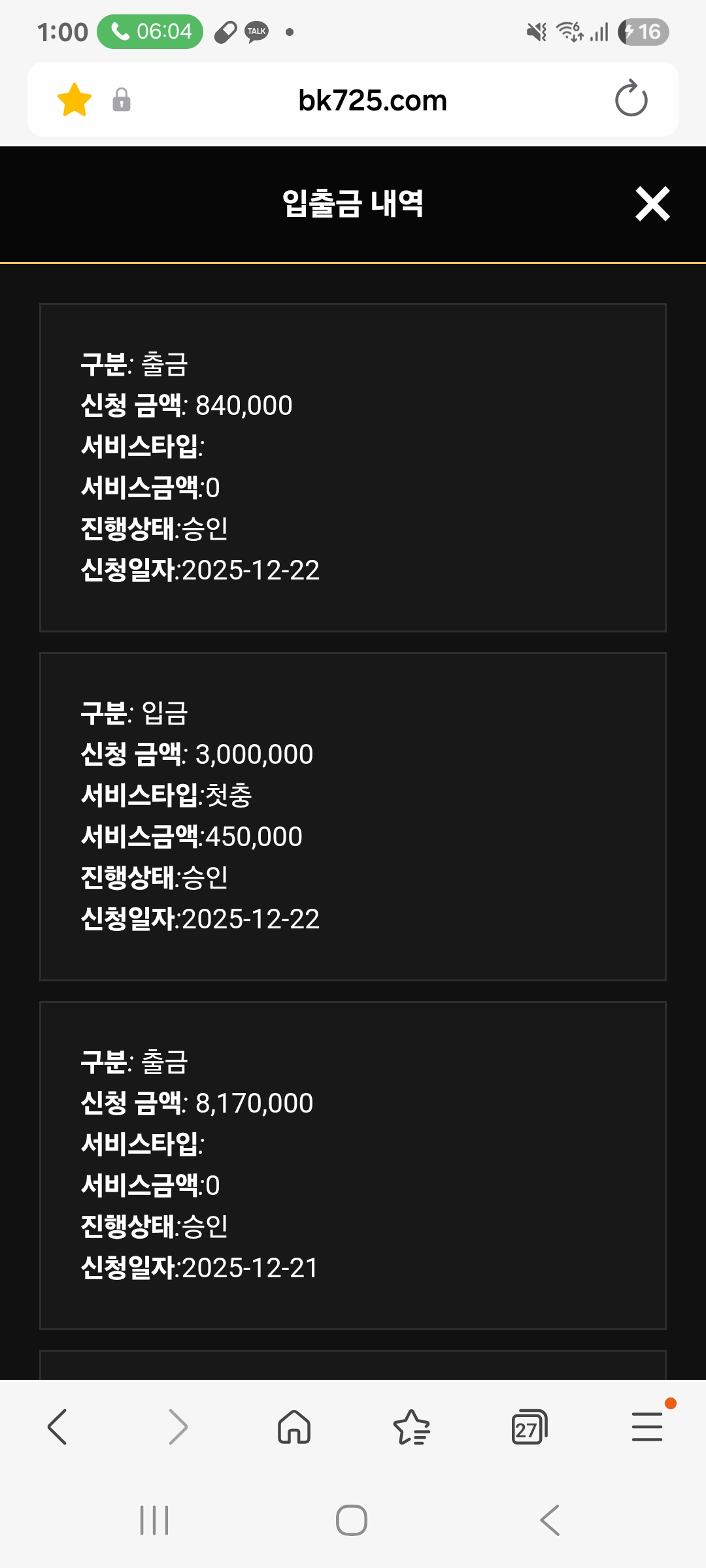Tap the system home button
The width and height of the screenshot is (706, 1568).
352,1520
